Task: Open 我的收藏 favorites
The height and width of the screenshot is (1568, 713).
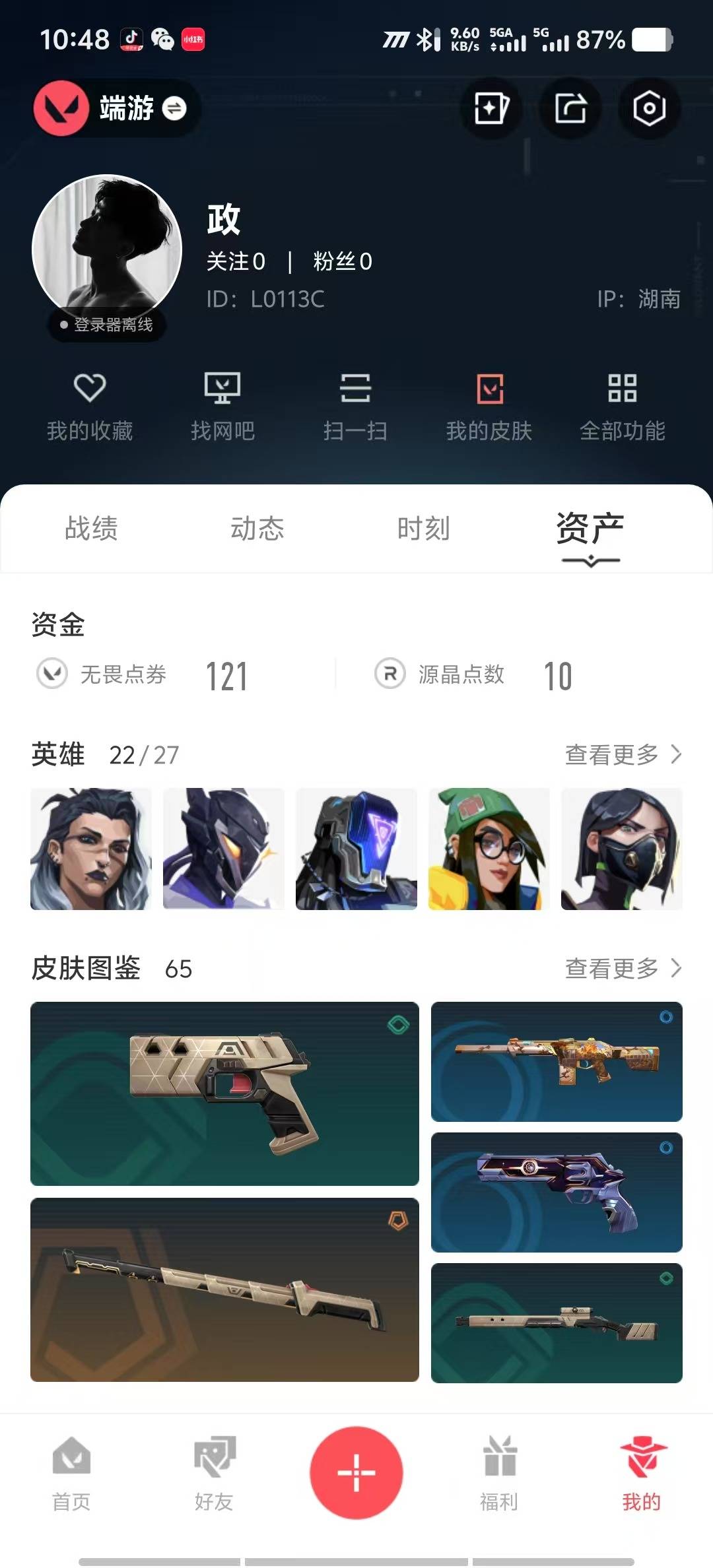Action: coord(90,407)
